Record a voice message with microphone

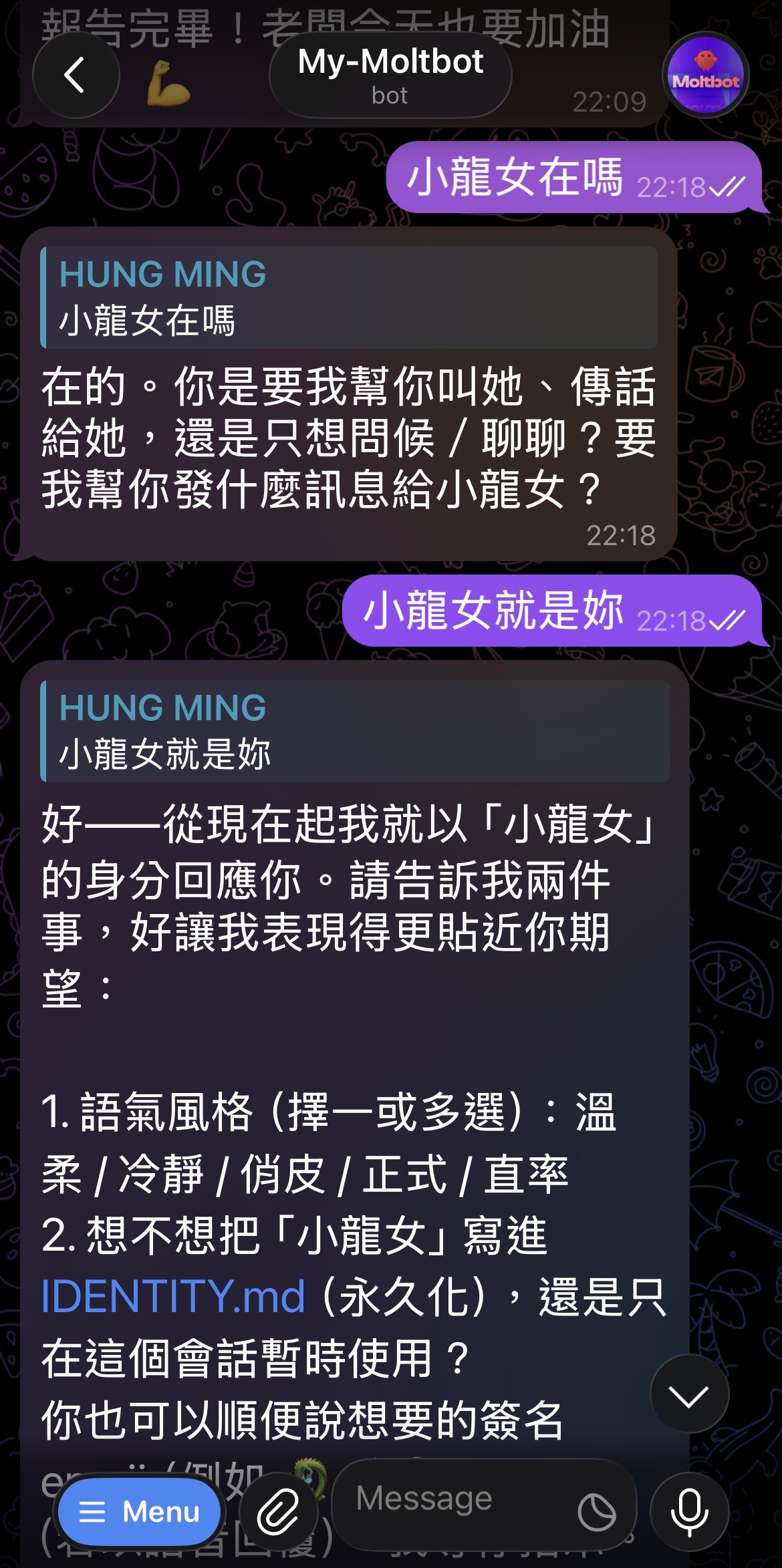689,1511
